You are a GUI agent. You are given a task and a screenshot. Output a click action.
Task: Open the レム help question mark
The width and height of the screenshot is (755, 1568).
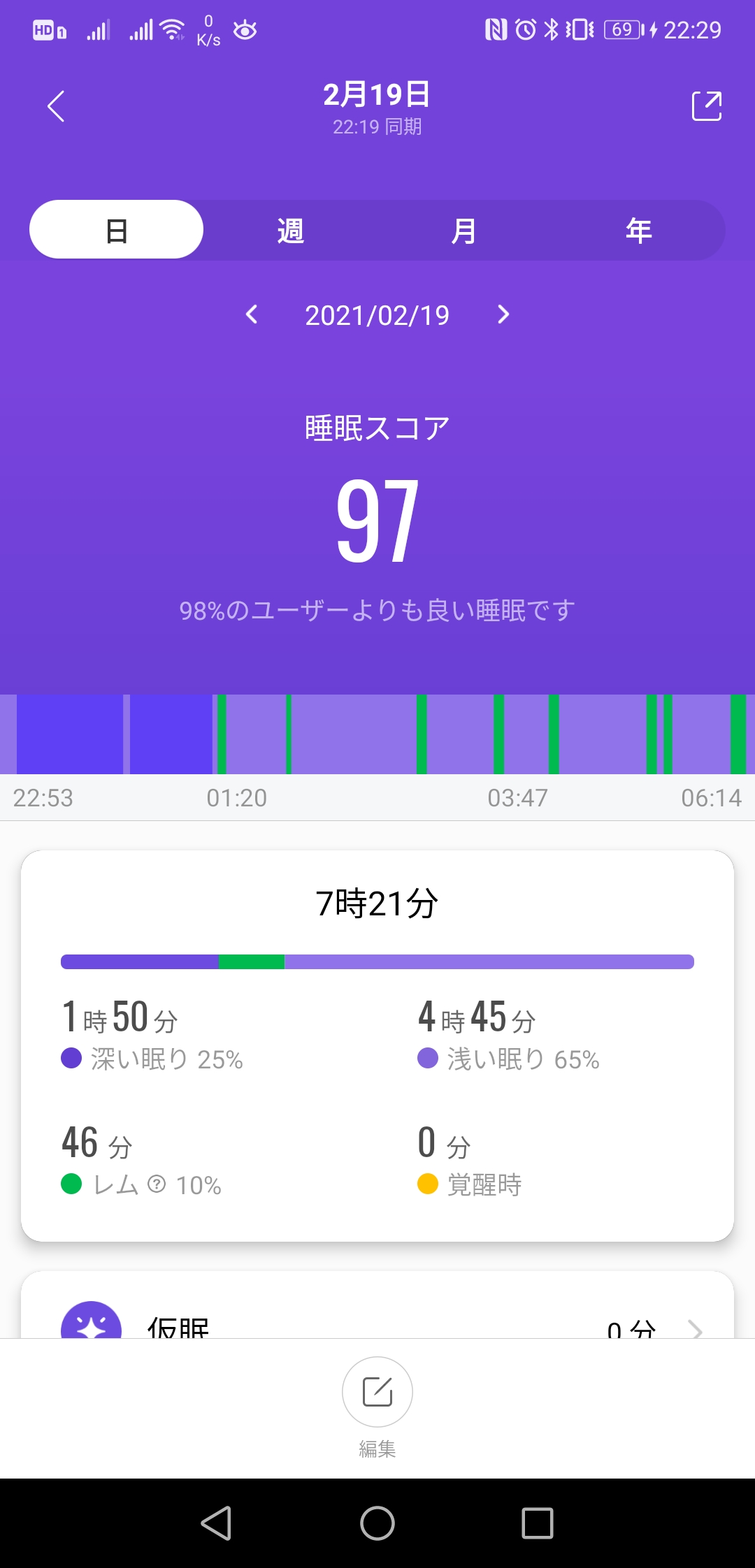coord(157,1184)
